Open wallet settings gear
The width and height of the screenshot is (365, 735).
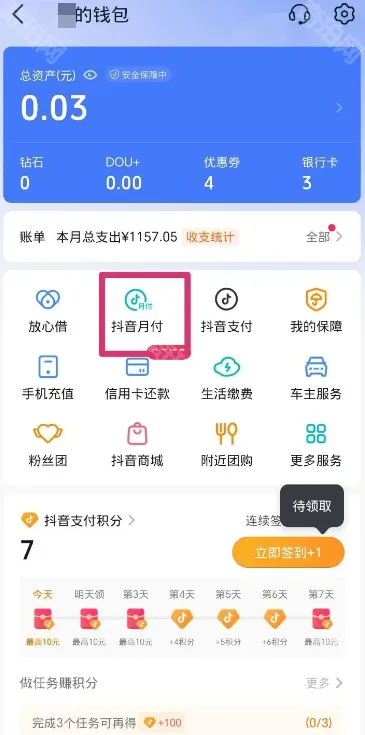click(x=344, y=14)
